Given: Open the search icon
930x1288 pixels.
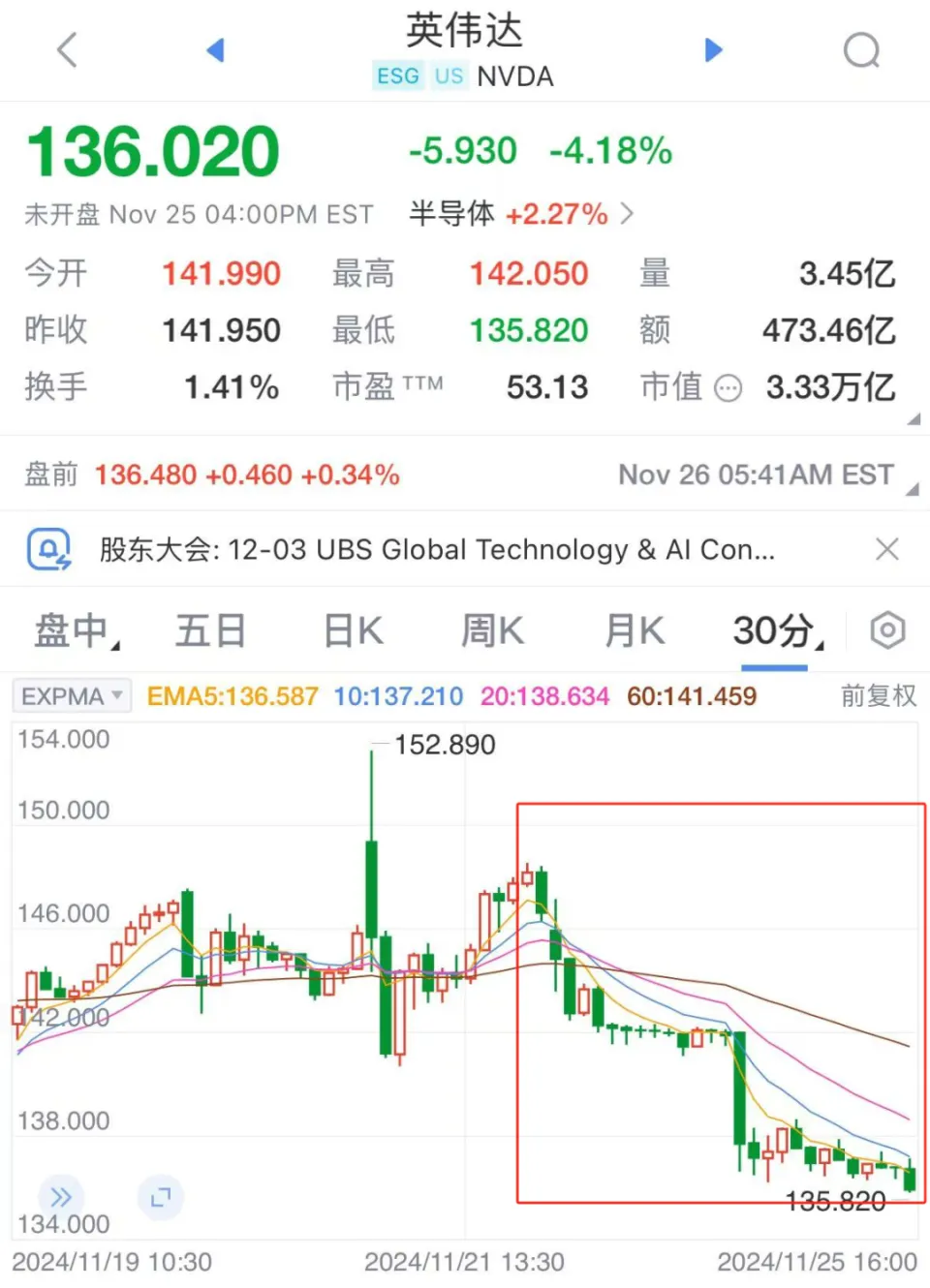Looking at the screenshot, I should (x=861, y=50).
